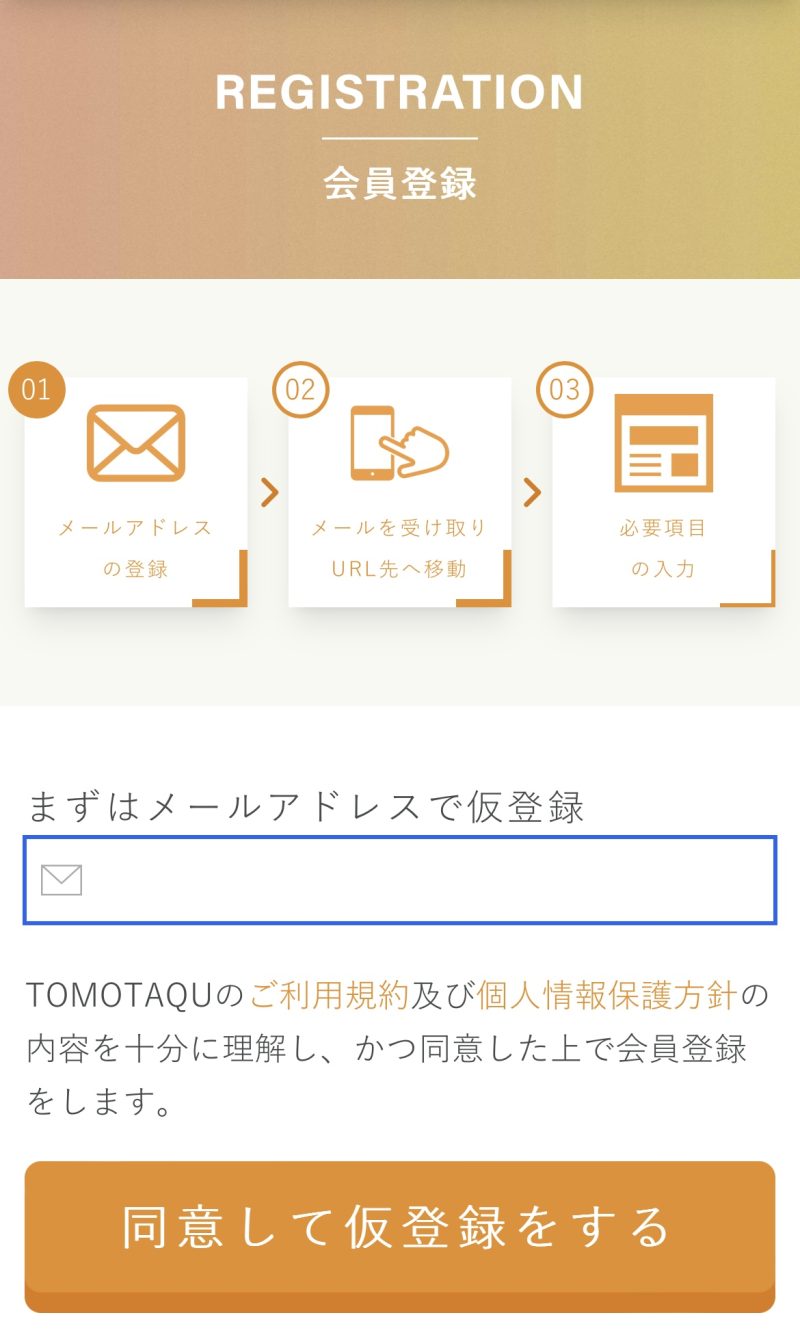Click the arrow between step 02 and 03

[533, 492]
